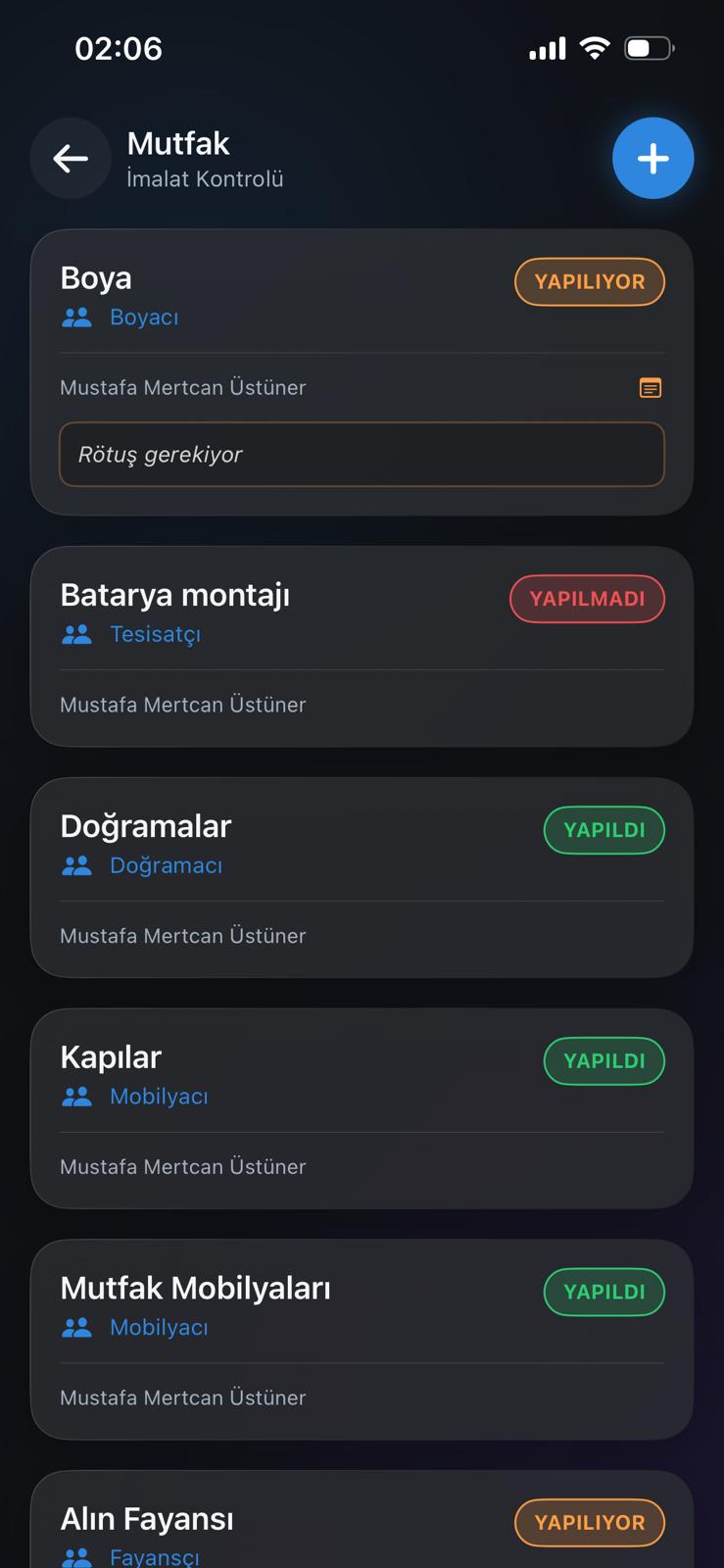Open the orange note icon on Boya card
This screenshot has height=1568, width=724.
tap(651, 388)
